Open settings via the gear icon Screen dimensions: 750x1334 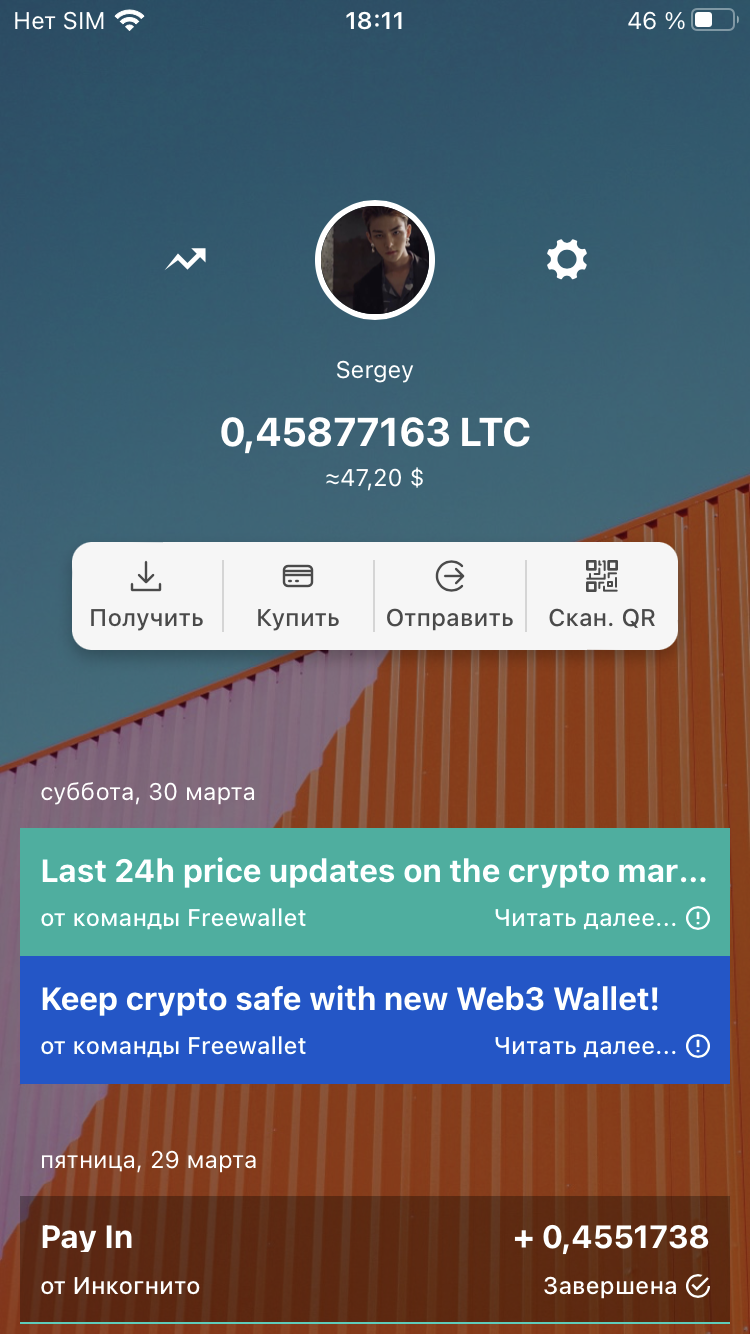point(566,260)
